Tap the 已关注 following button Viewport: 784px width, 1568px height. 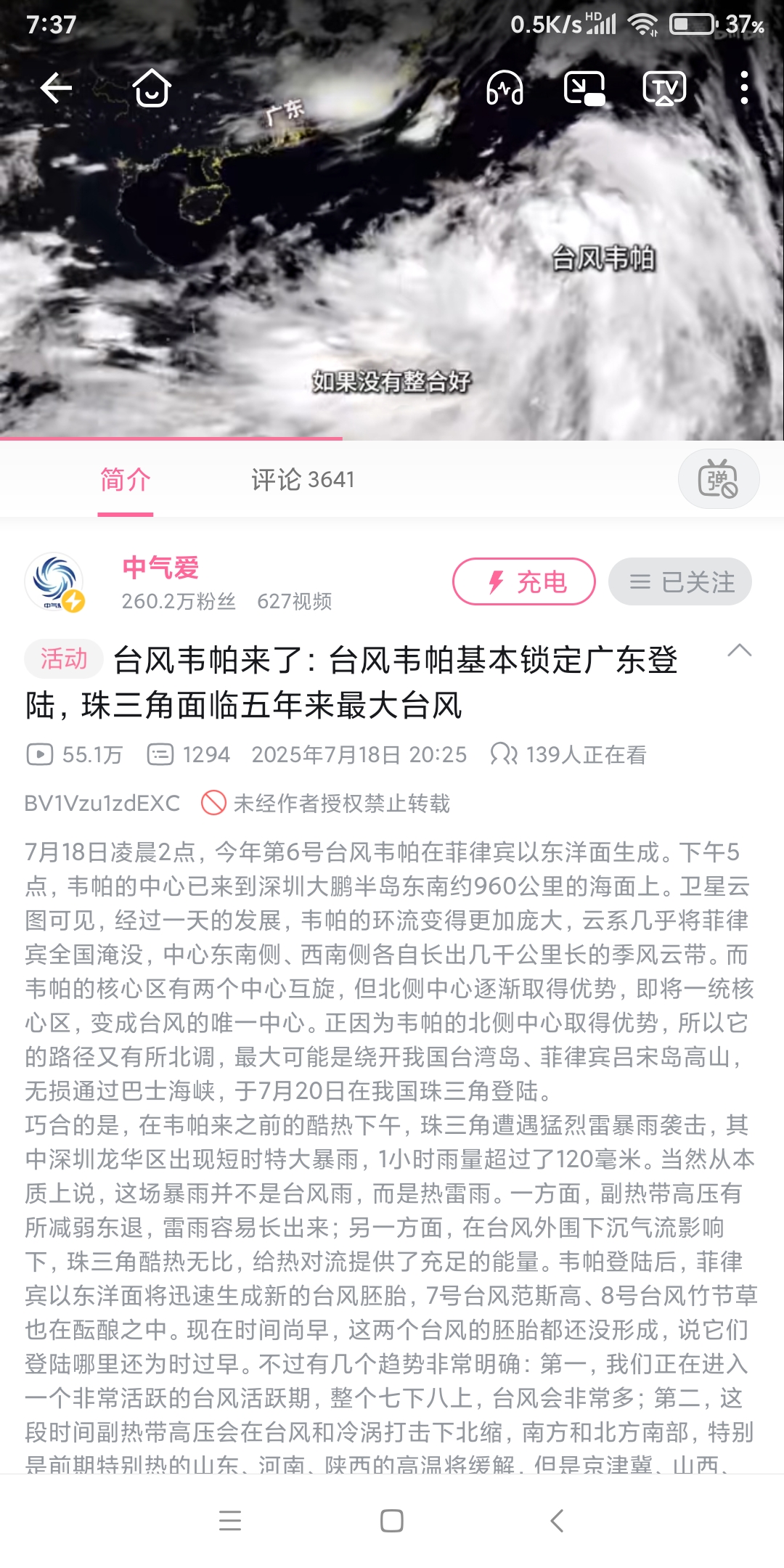[680, 582]
